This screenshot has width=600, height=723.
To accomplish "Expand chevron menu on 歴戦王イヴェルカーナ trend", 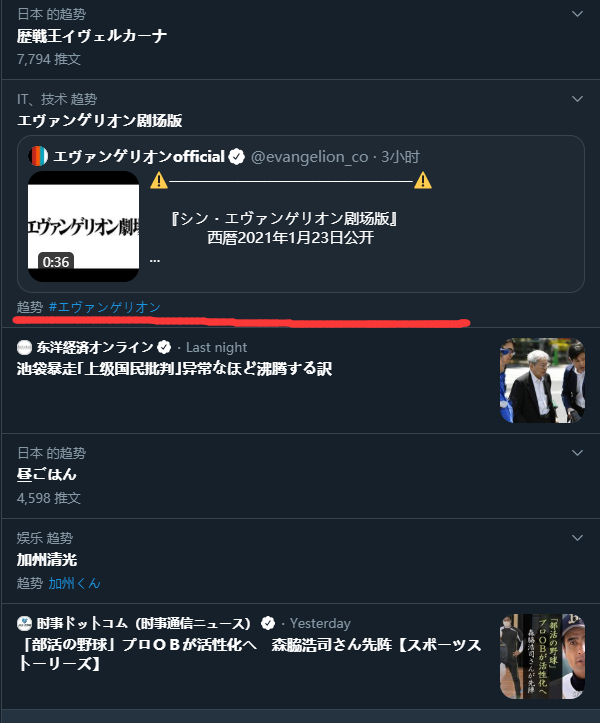I will (x=577, y=14).
